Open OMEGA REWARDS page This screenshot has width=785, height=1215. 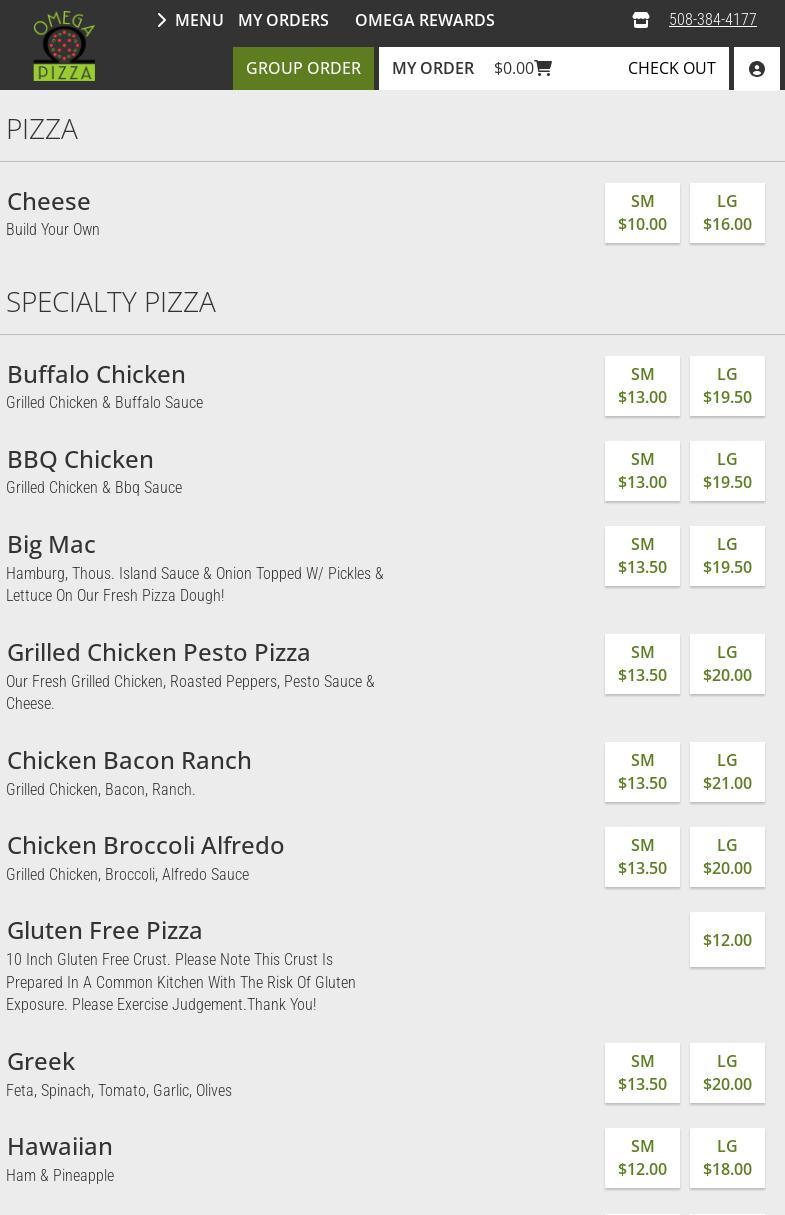point(424,20)
